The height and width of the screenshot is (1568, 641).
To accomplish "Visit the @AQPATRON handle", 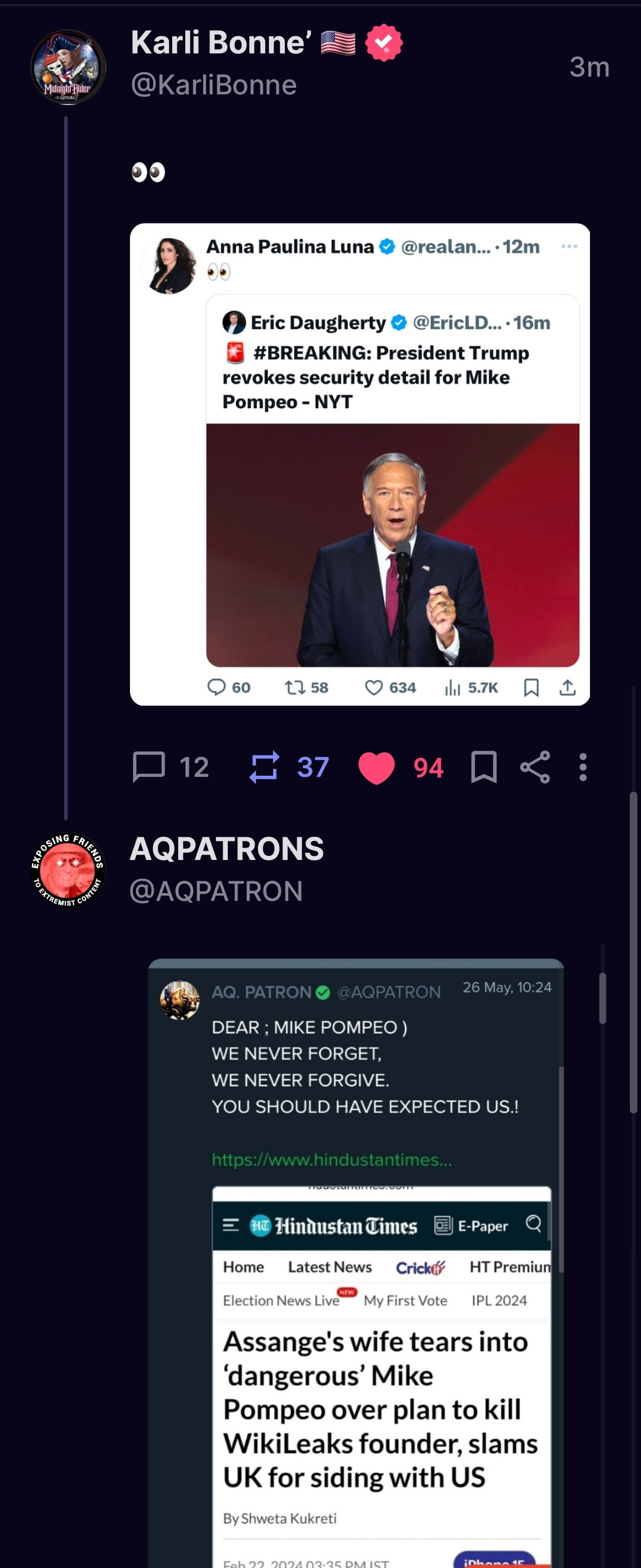I will [x=216, y=891].
